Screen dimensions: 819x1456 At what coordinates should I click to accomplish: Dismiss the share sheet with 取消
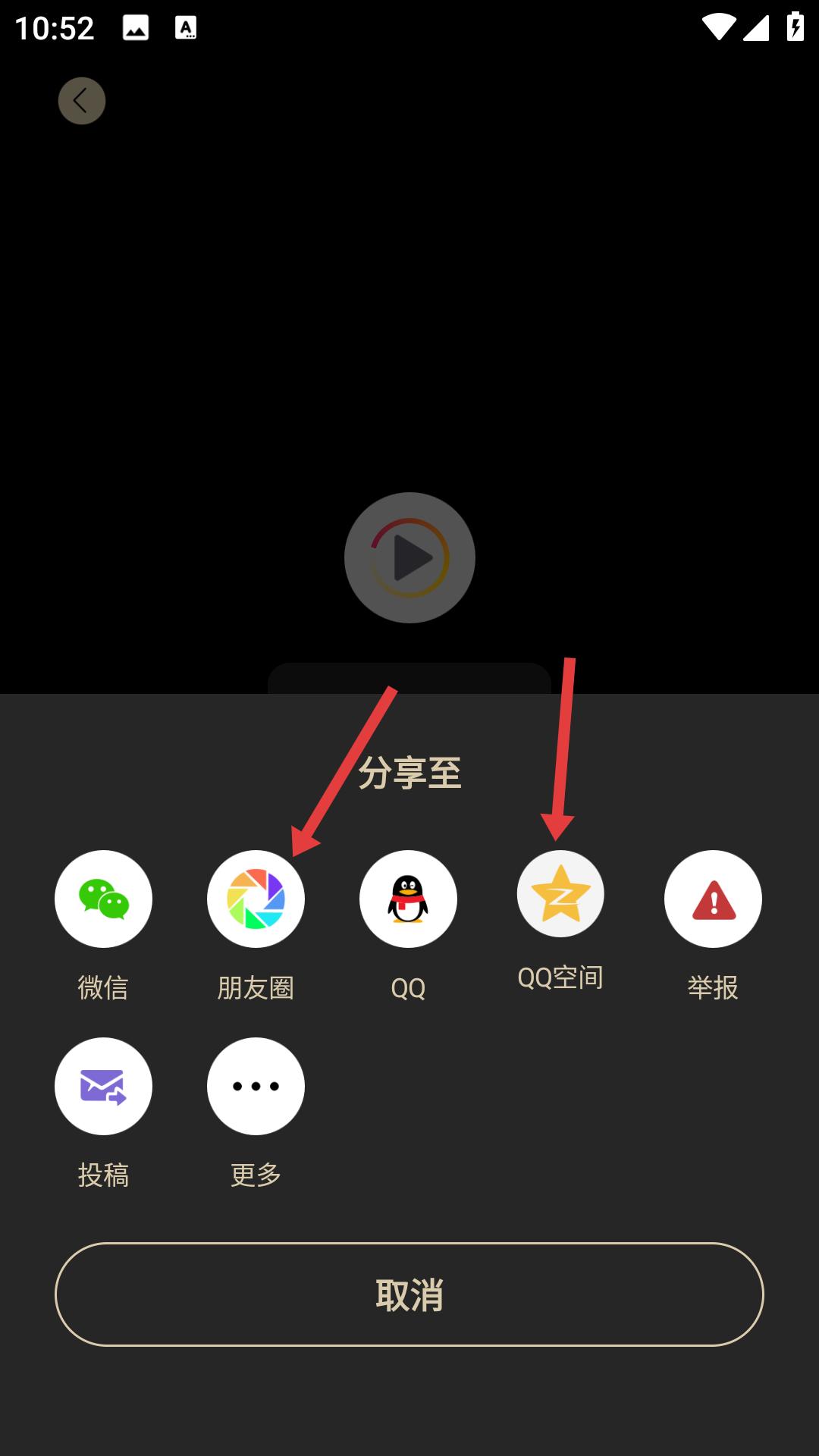pyautogui.click(x=409, y=1294)
